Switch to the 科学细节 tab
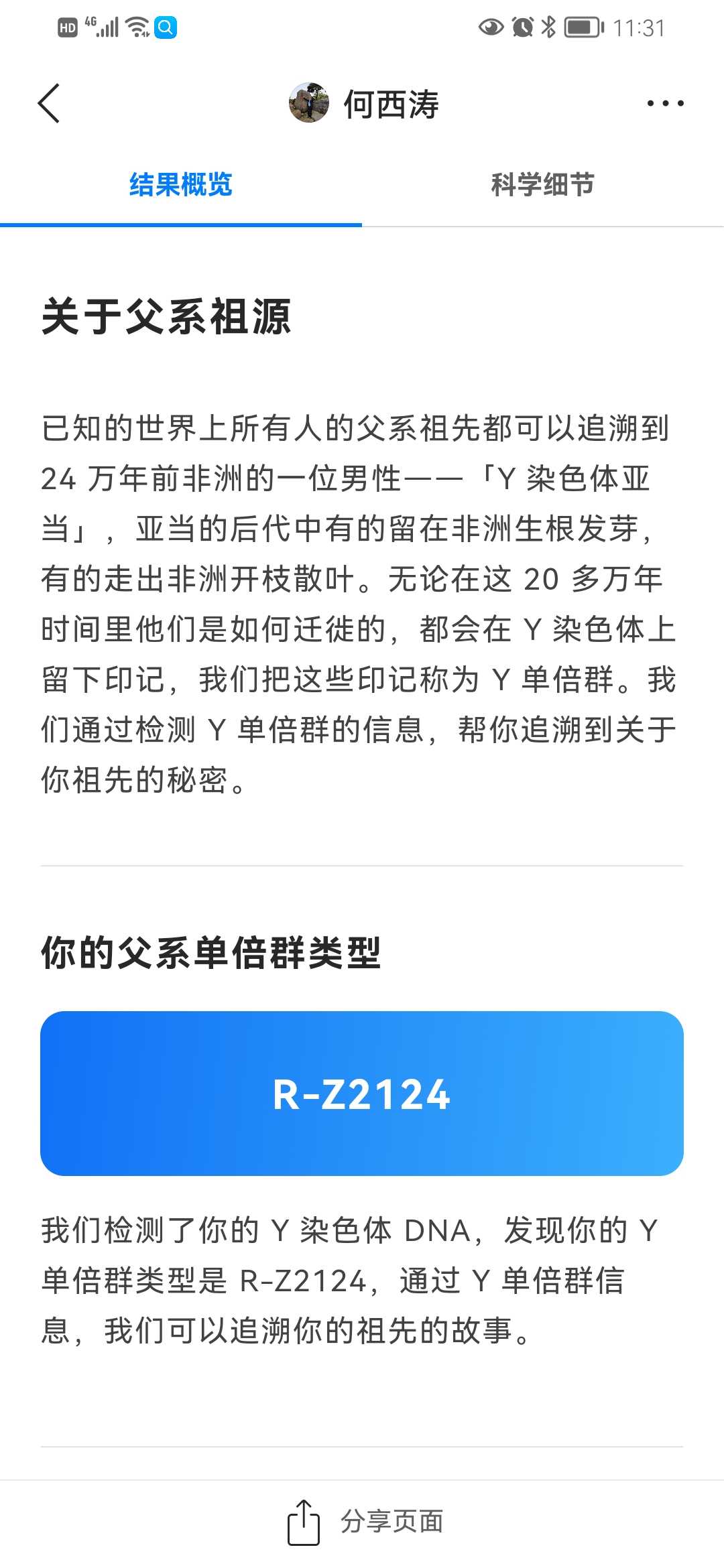This screenshot has width=724, height=1568. coord(542,185)
